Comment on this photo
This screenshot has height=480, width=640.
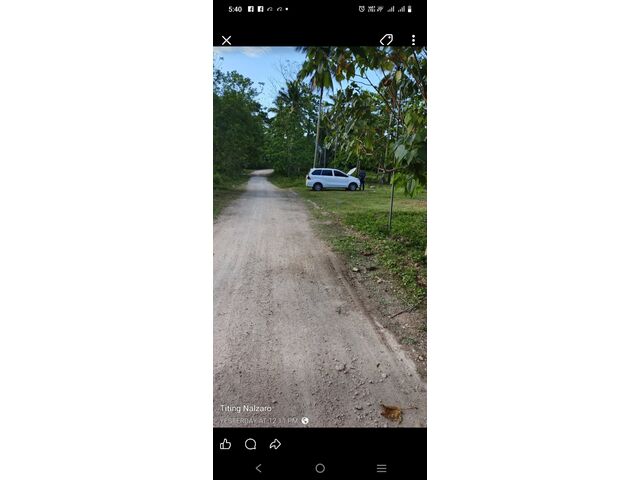pyautogui.click(x=250, y=444)
